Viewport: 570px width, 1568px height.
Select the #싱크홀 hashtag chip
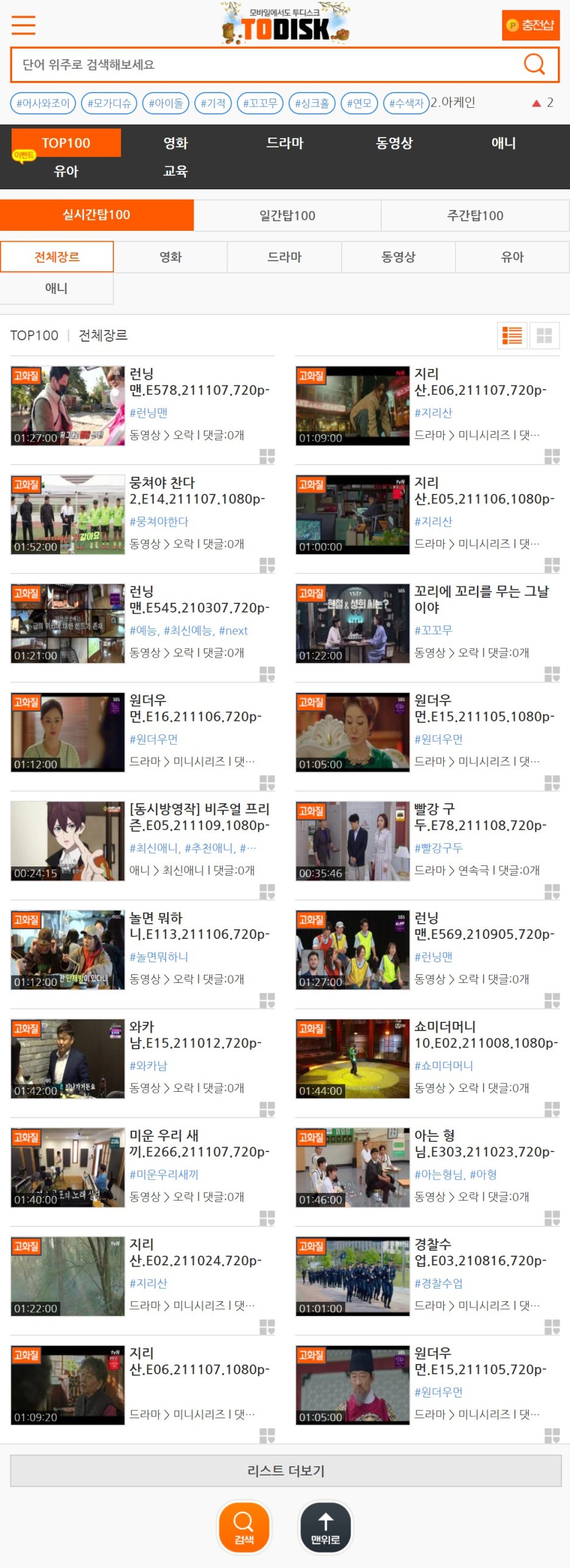click(x=312, y=103)
